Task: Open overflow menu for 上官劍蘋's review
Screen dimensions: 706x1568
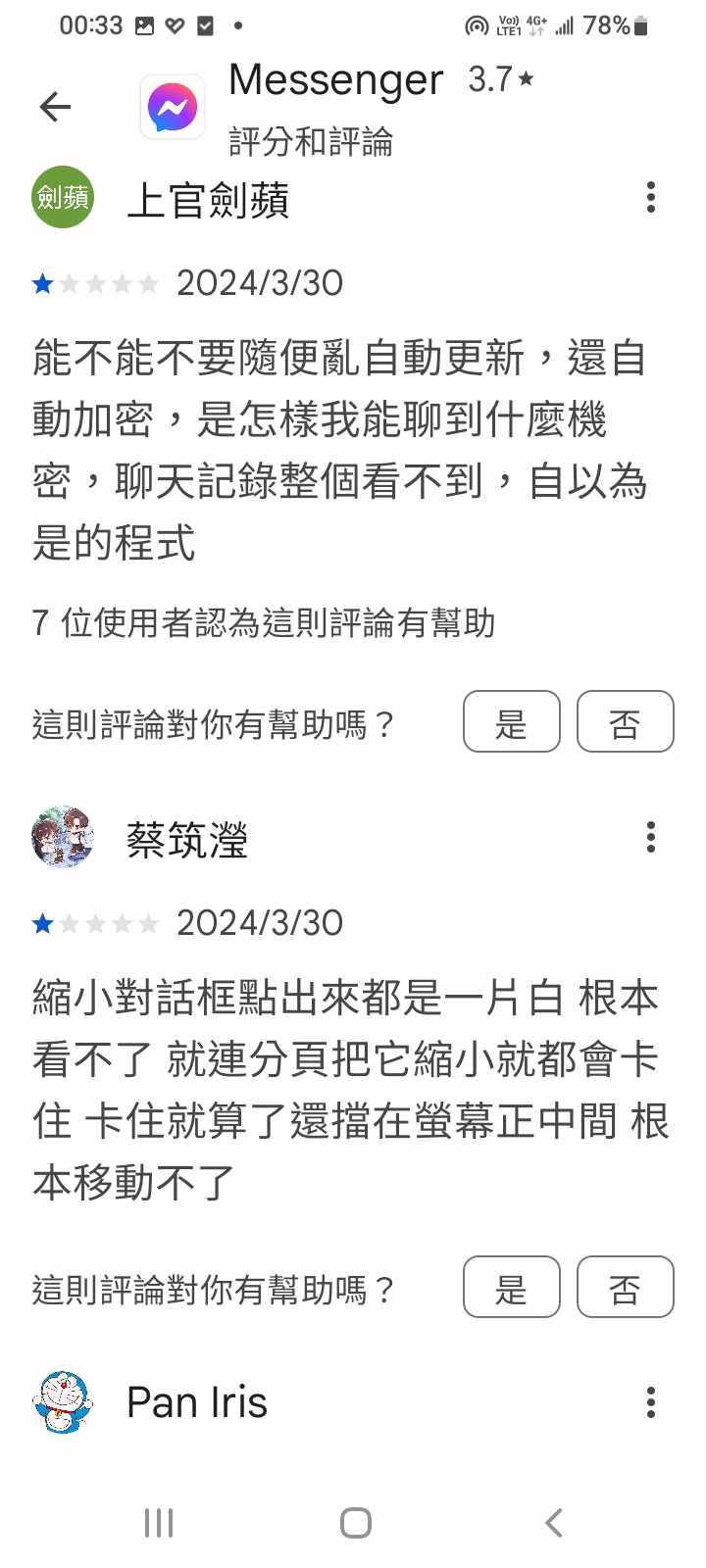Action: click(x=651, y=198)
